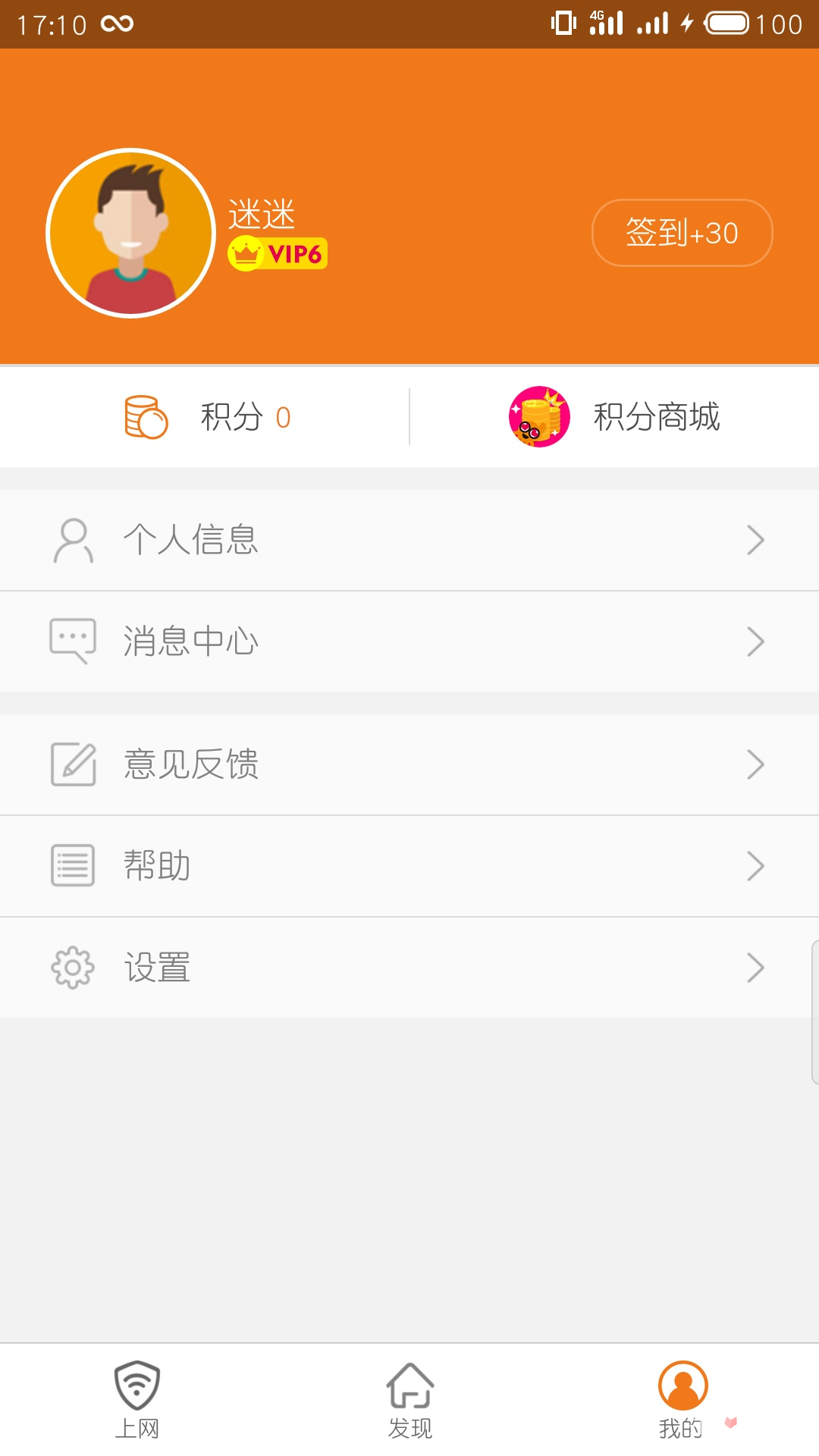Tap the document icon next to 帮助
Viewport: 819px width, 1456px height.
72,865
